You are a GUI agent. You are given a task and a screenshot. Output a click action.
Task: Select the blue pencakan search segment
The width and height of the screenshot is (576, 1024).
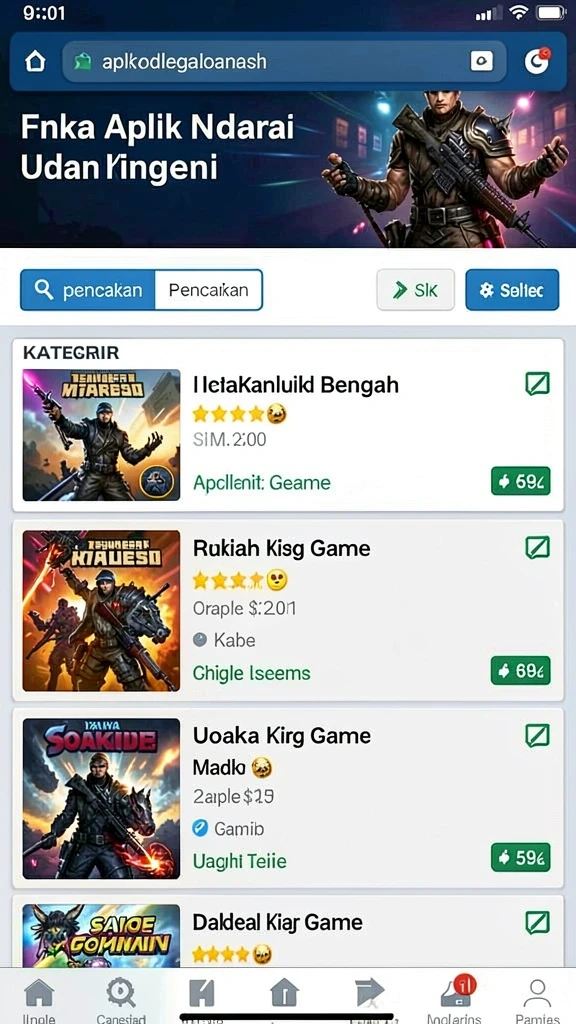coord(88,290)
